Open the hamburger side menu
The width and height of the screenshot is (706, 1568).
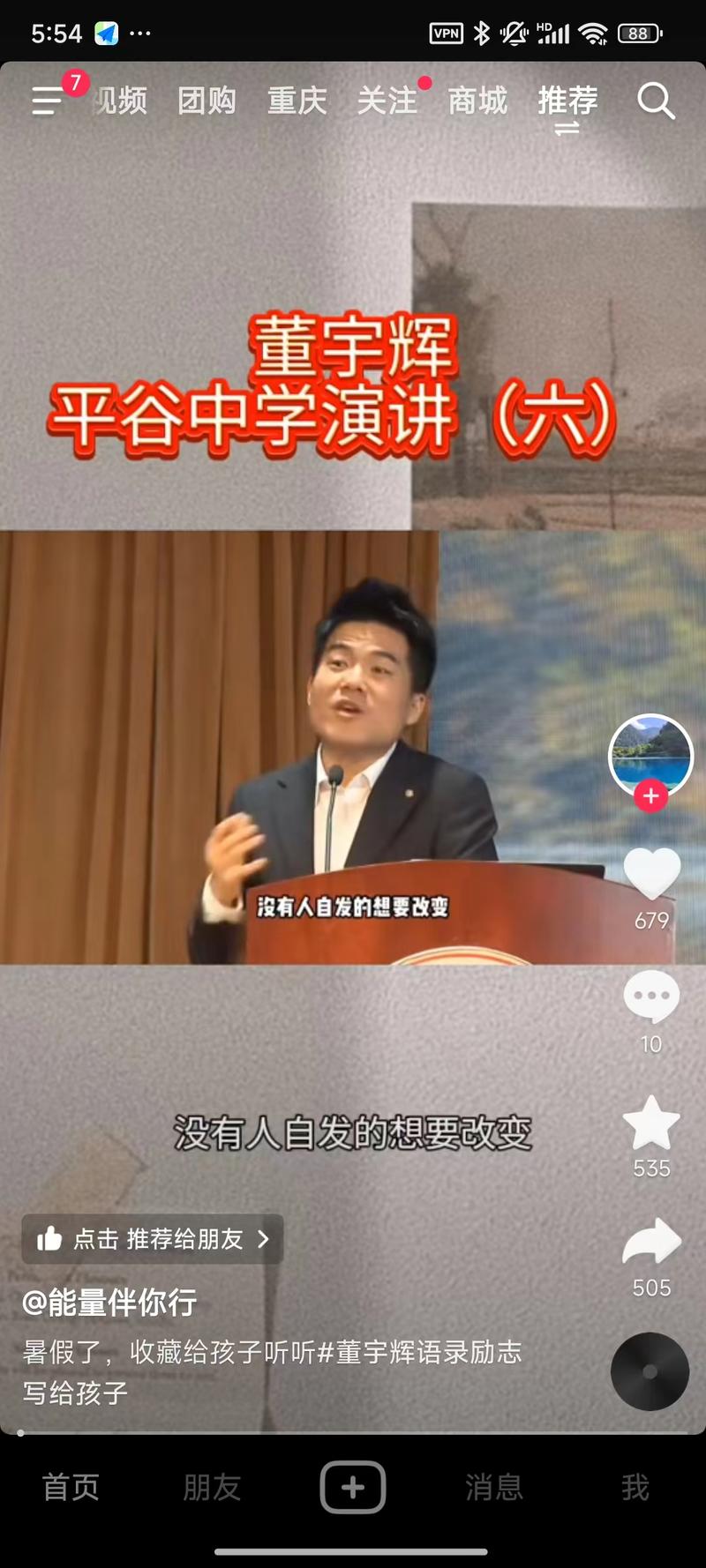point(48,101)
